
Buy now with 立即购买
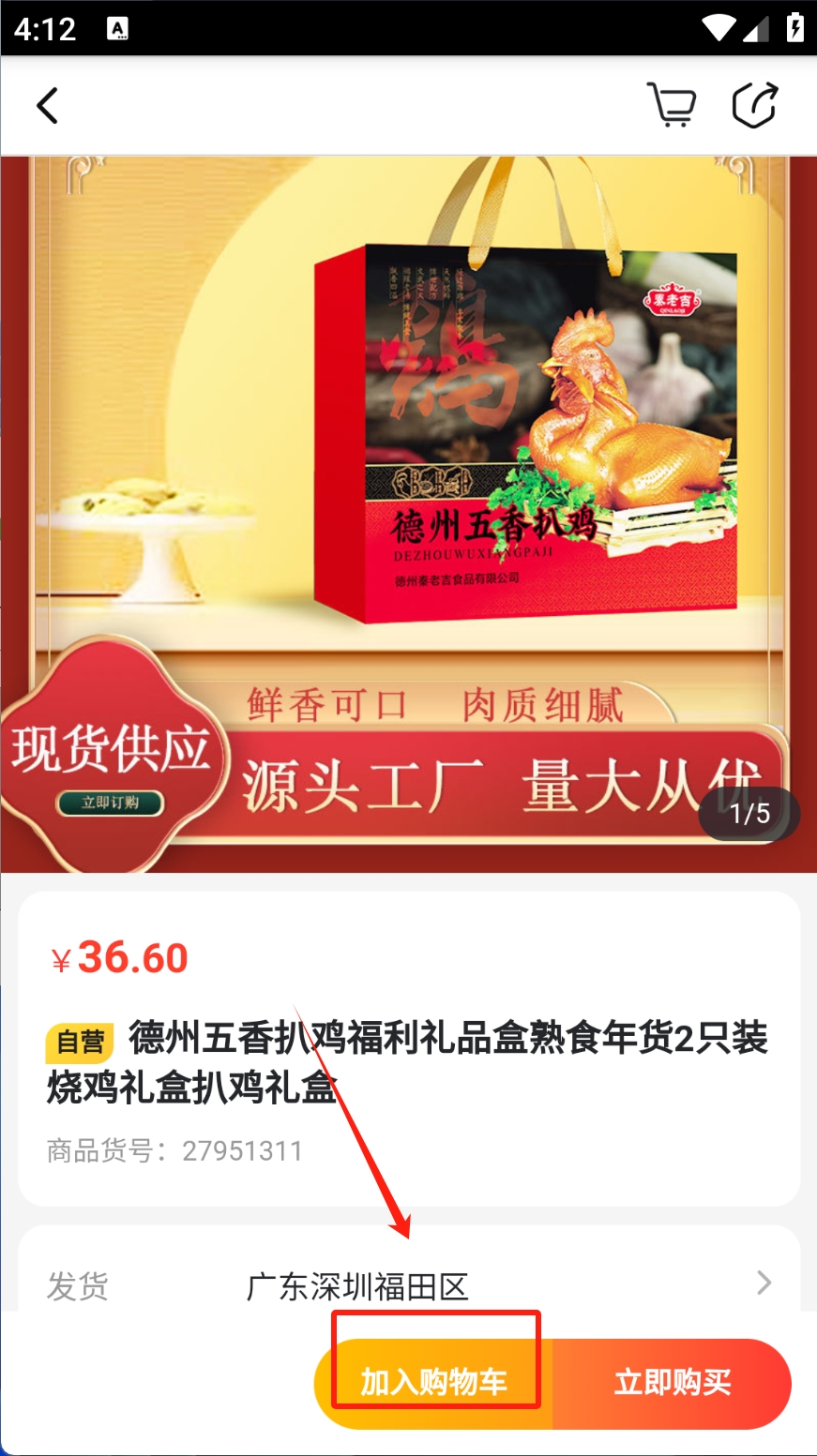(672, 1382)
